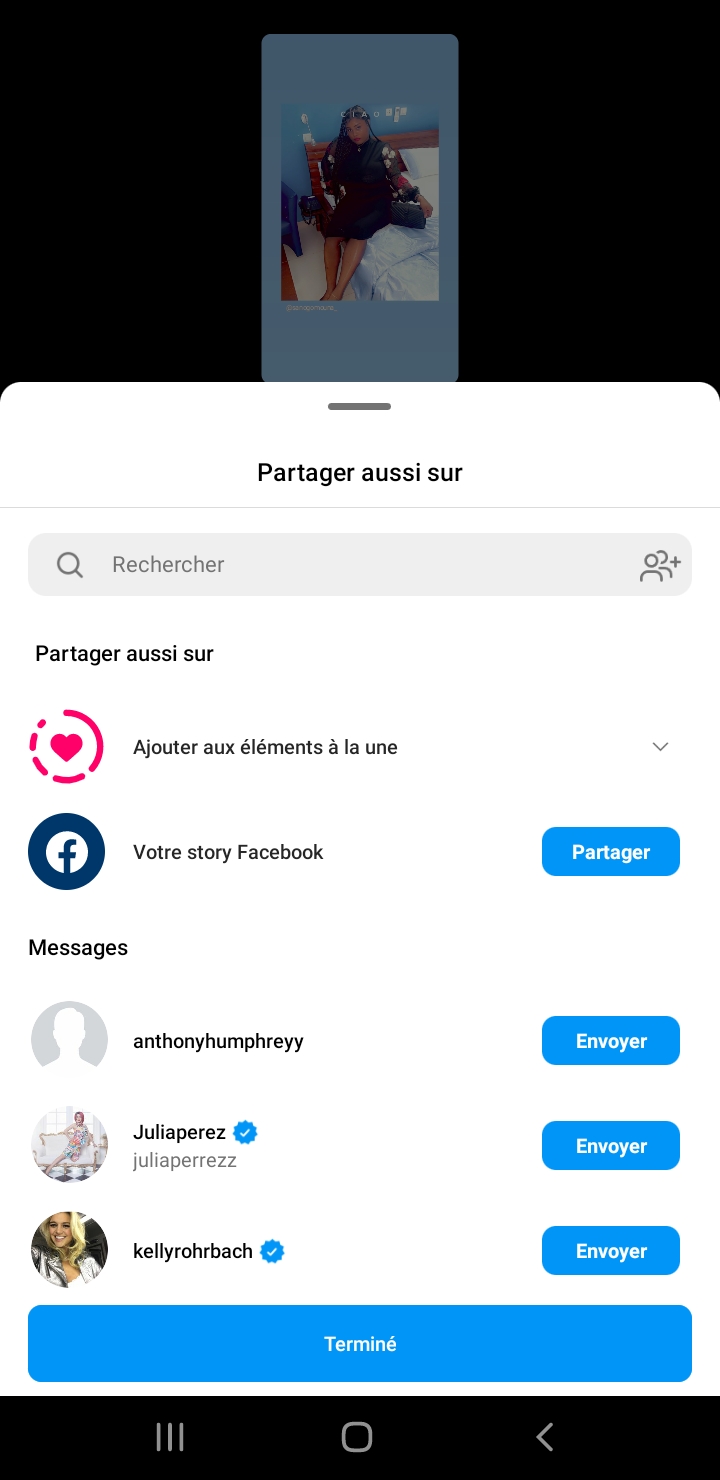Expand Ajouter aux éléments à la une

(660, 747)
